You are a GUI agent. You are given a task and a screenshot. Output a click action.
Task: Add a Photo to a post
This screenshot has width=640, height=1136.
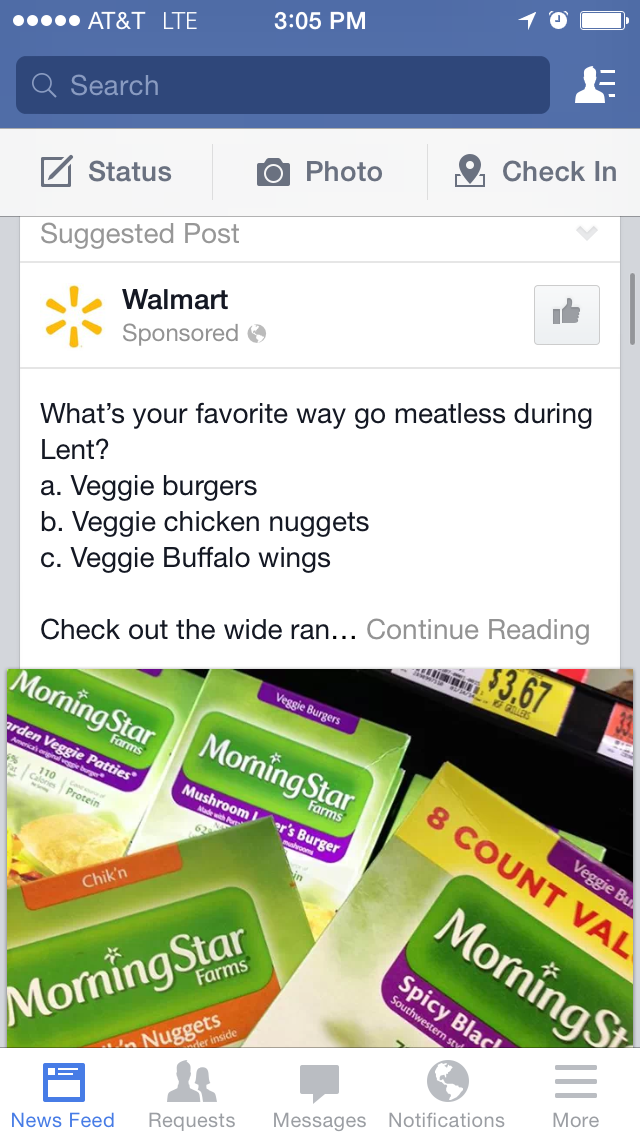pos(320,172)
